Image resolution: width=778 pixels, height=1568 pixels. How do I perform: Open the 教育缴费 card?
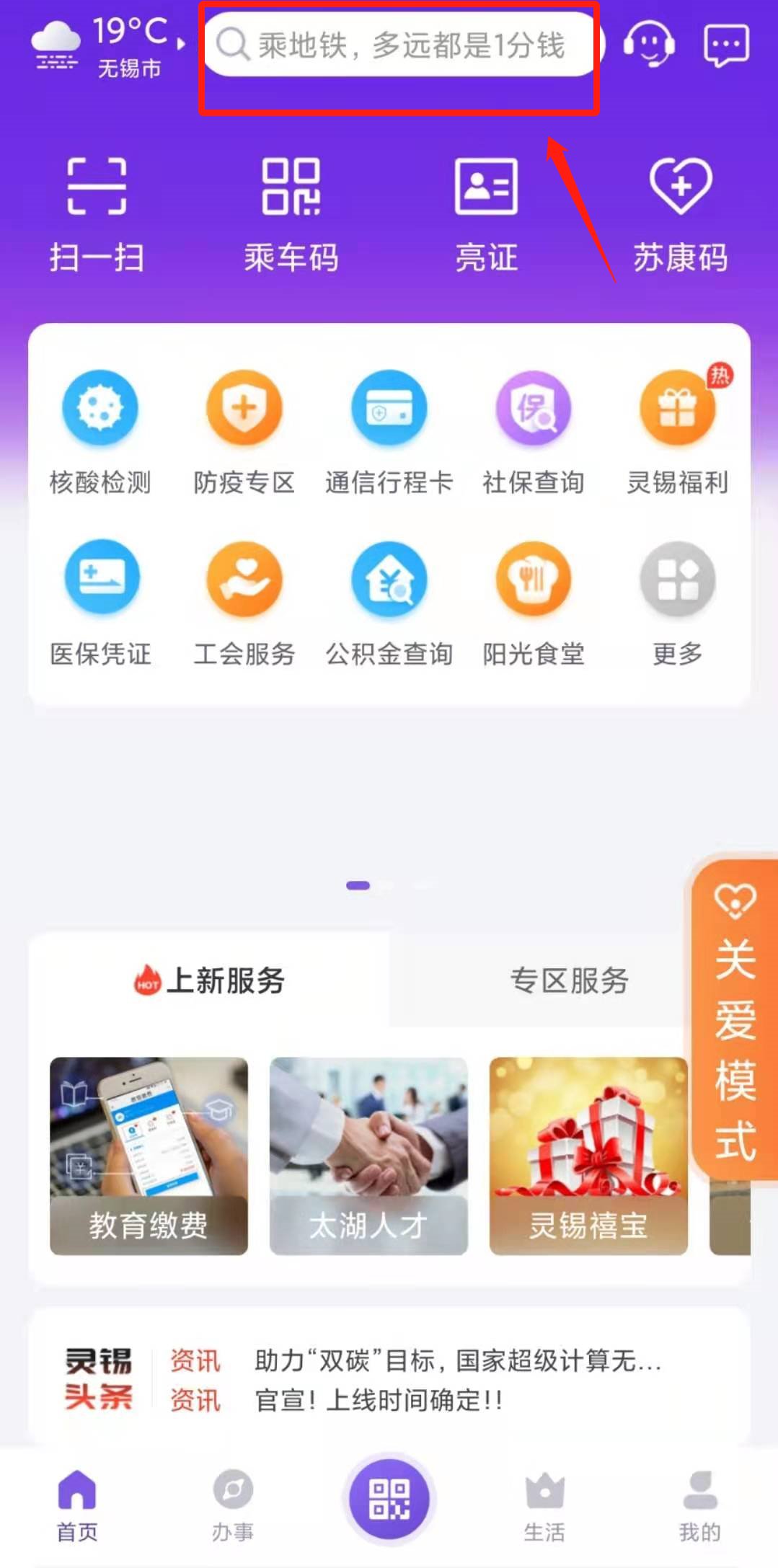point(149,1156)
